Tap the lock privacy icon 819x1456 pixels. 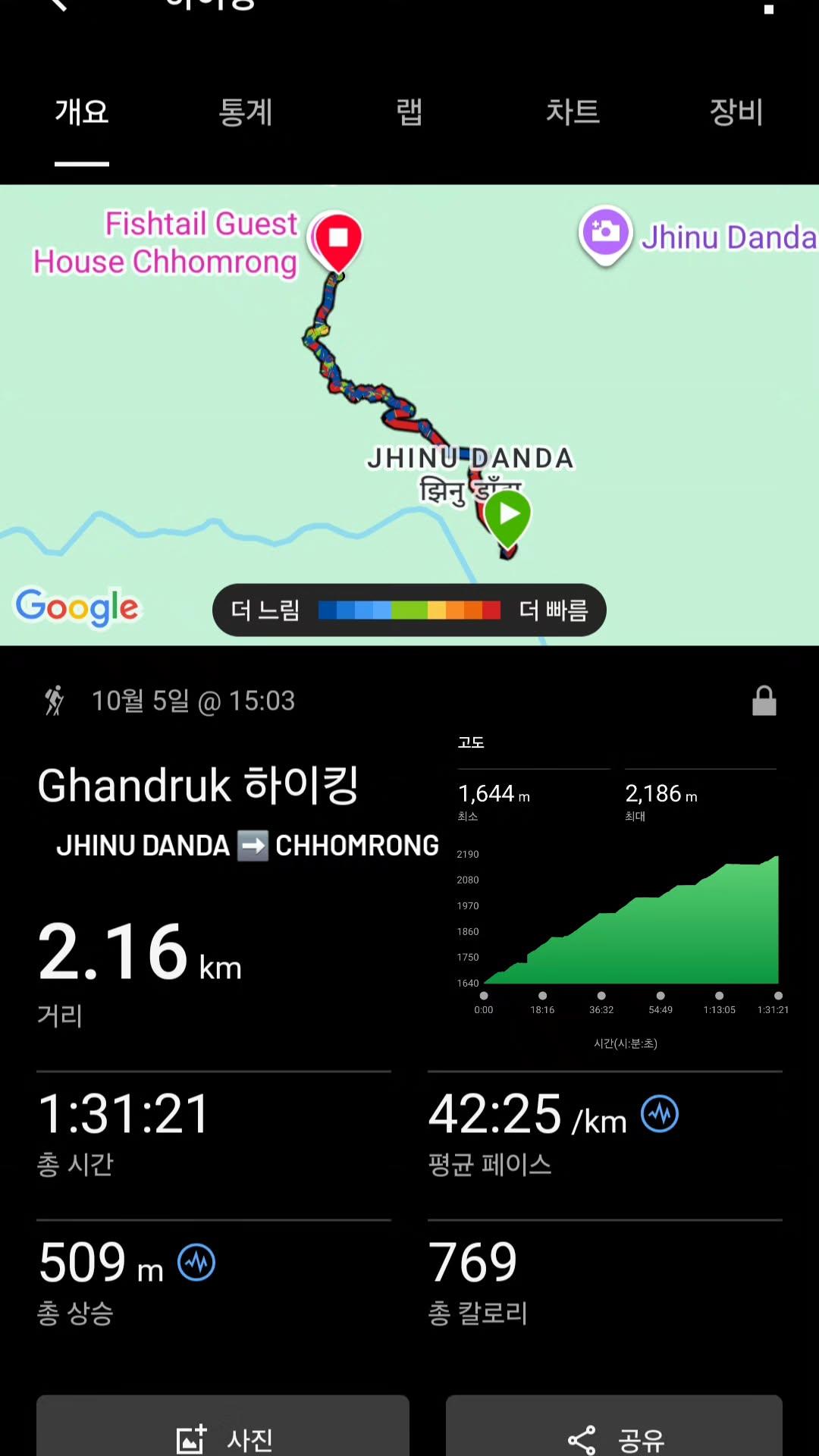764,701
